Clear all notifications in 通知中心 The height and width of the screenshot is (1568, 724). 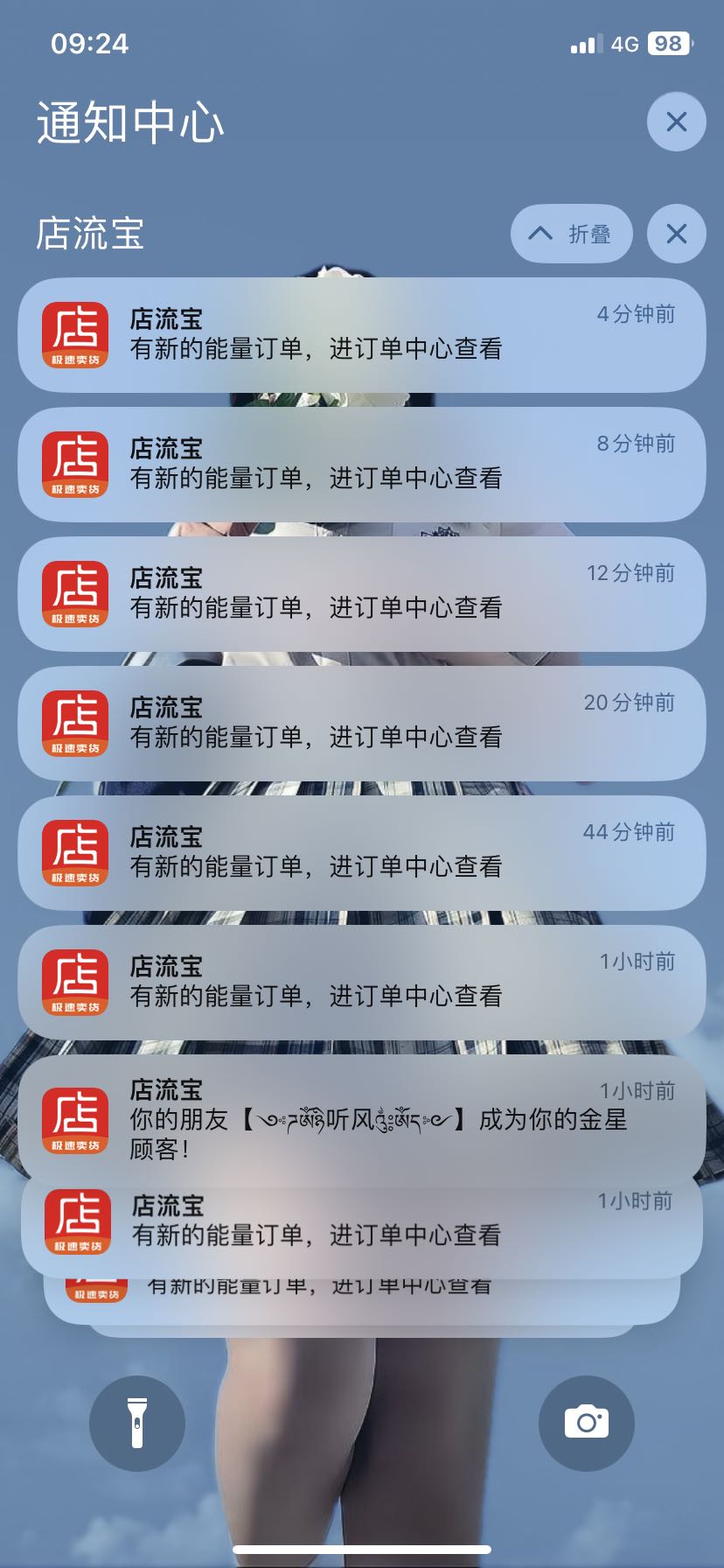(x=676, y=122)
